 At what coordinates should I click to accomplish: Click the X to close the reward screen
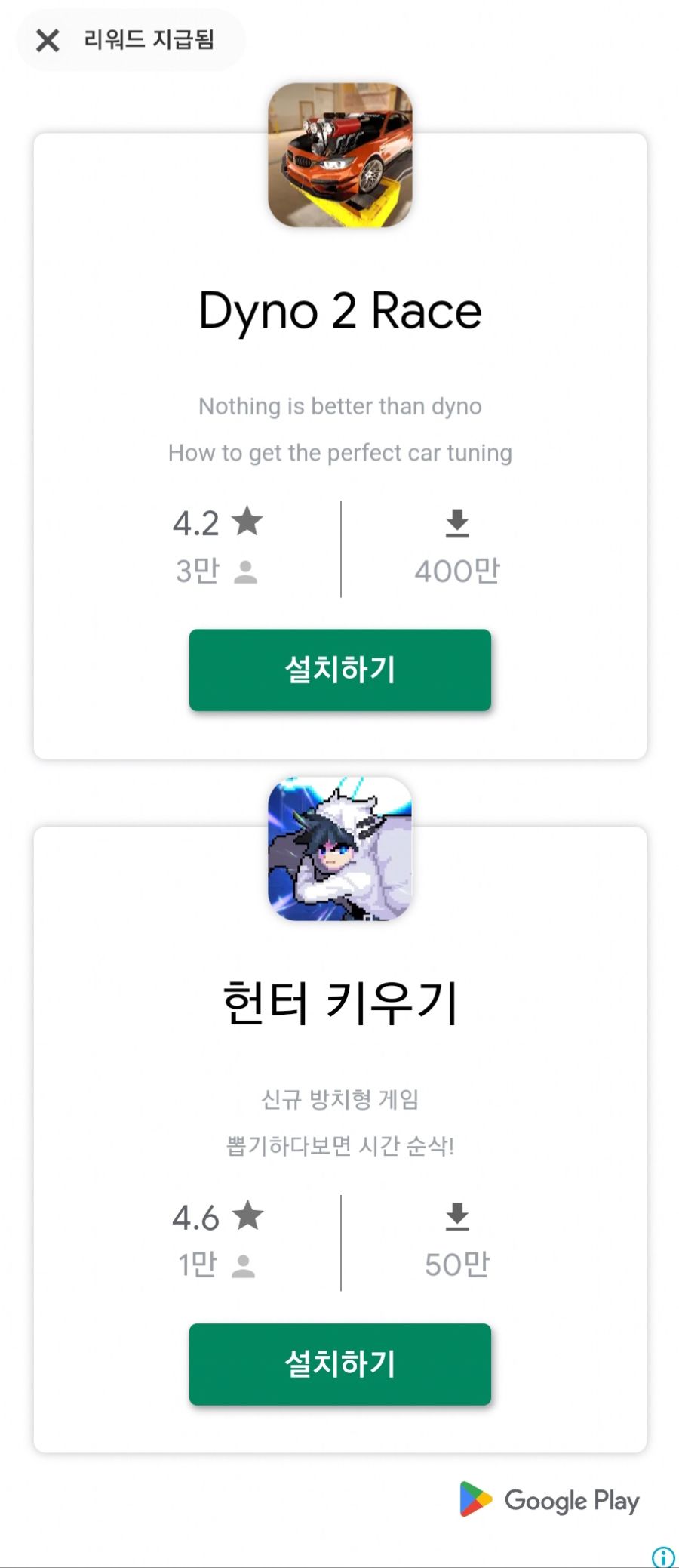coord(48,41)
